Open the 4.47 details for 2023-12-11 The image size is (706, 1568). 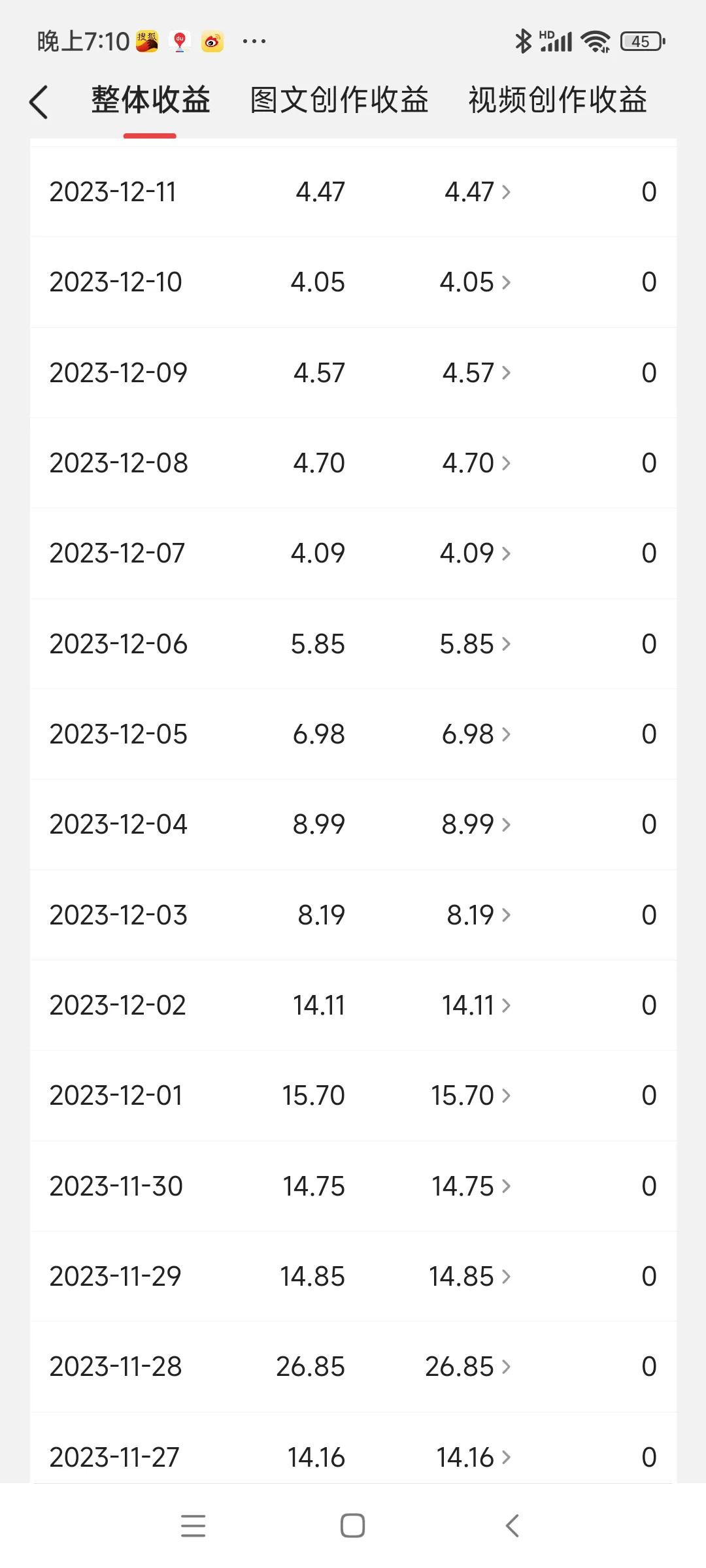click(x=477, y=192)
